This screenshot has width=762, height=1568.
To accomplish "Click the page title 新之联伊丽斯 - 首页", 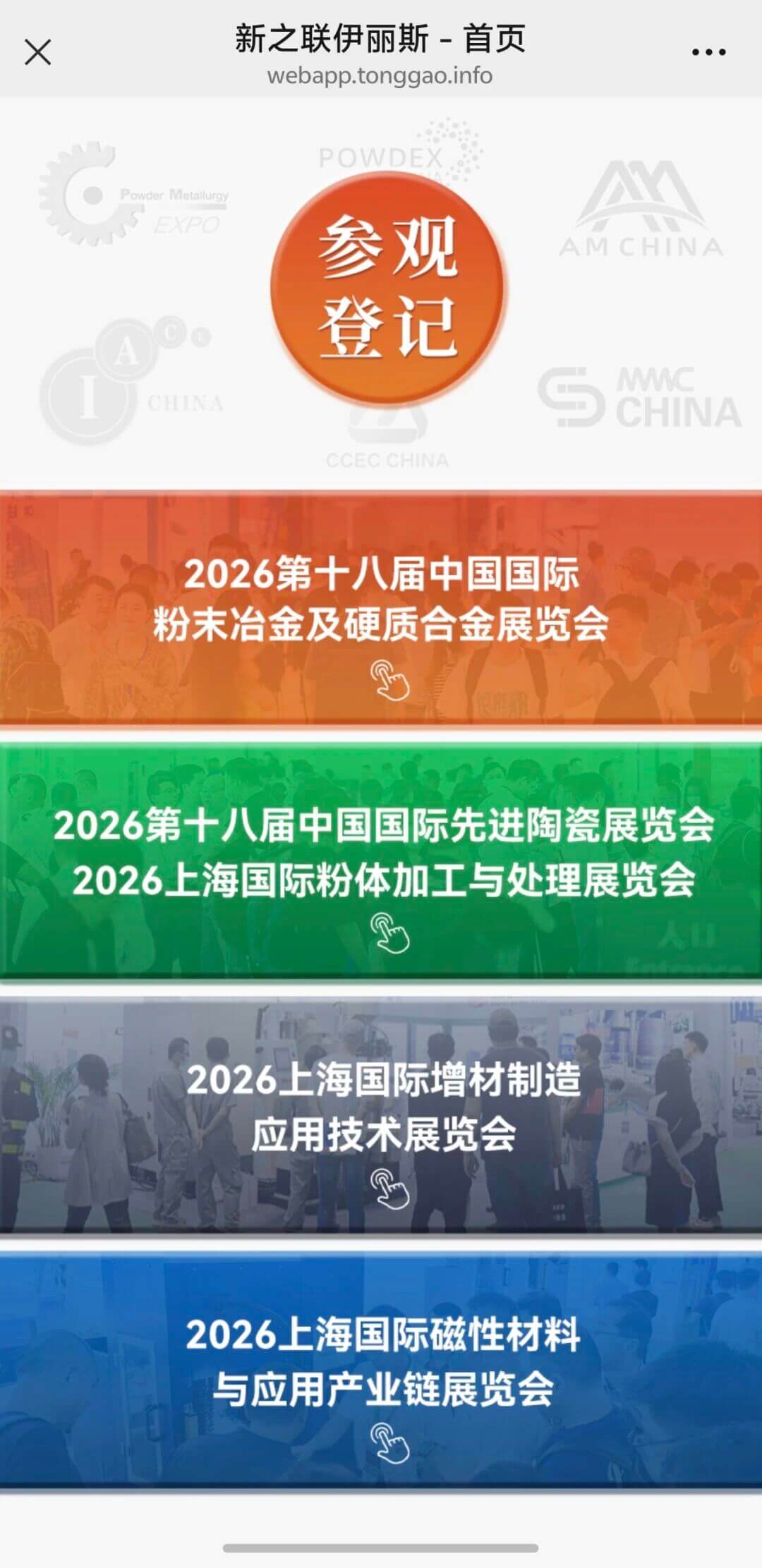I will (x=381, y=41).
